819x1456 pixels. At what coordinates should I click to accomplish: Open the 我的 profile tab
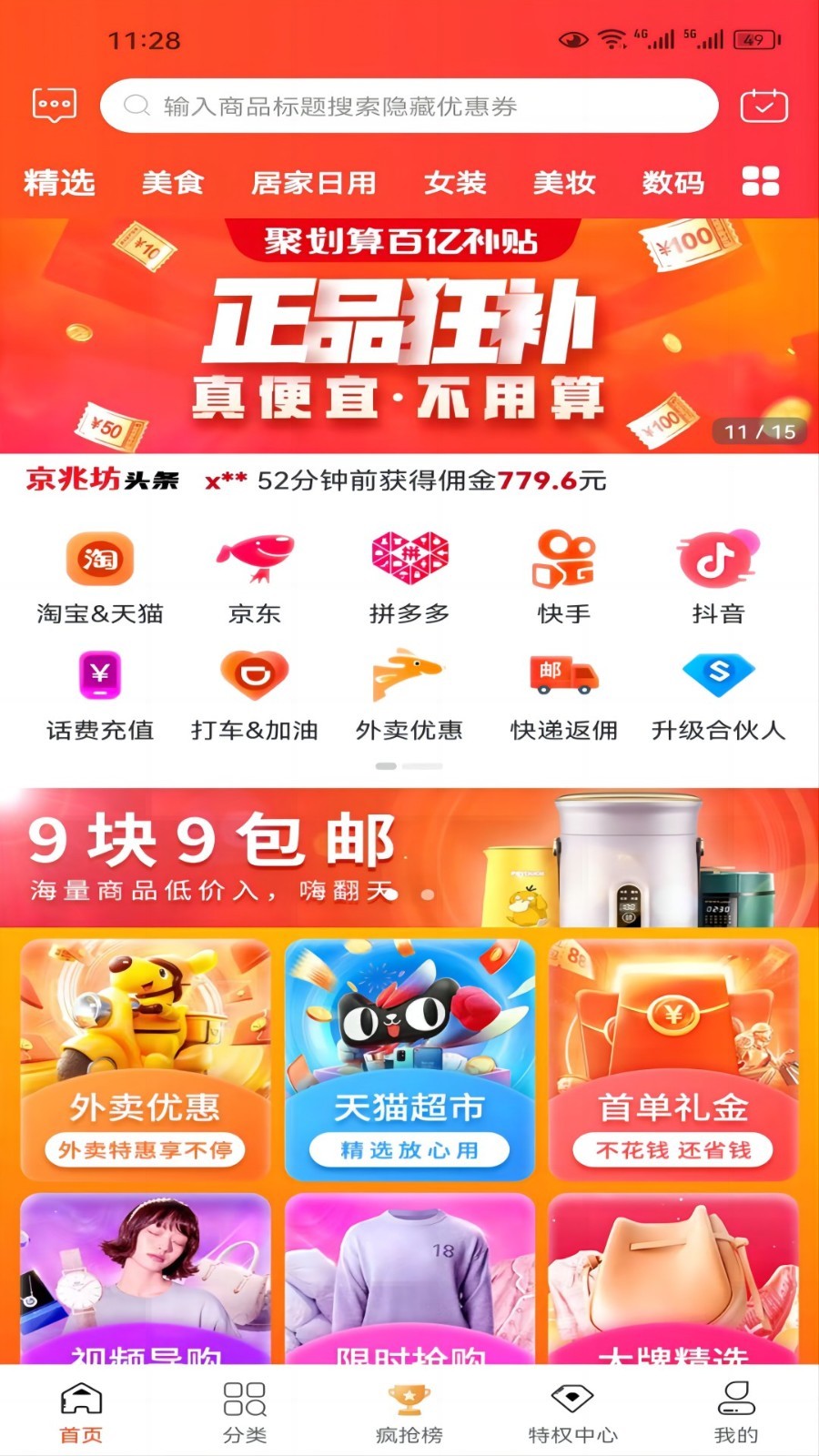736,1412
